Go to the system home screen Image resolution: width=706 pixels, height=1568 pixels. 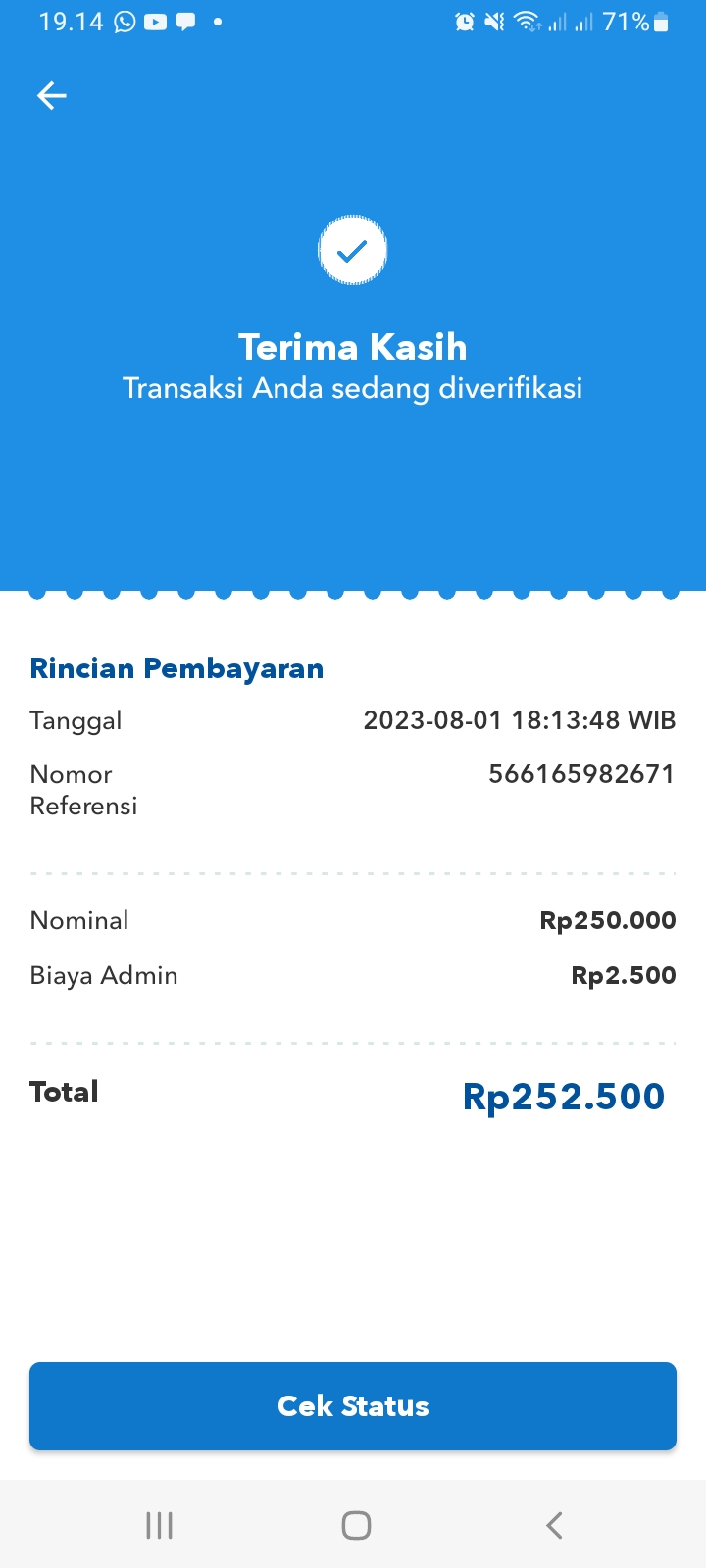point(356,1525)
